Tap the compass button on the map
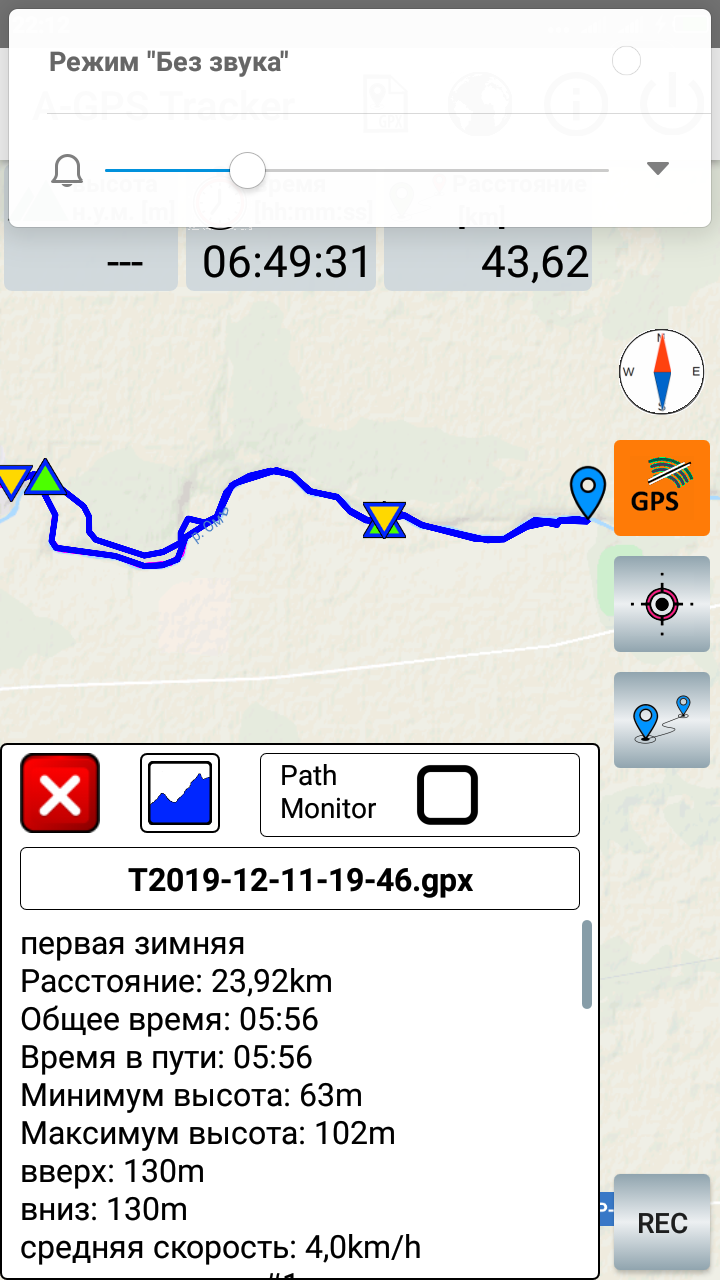This screenshot has width=720, height=1280. (x=661, y=372)
